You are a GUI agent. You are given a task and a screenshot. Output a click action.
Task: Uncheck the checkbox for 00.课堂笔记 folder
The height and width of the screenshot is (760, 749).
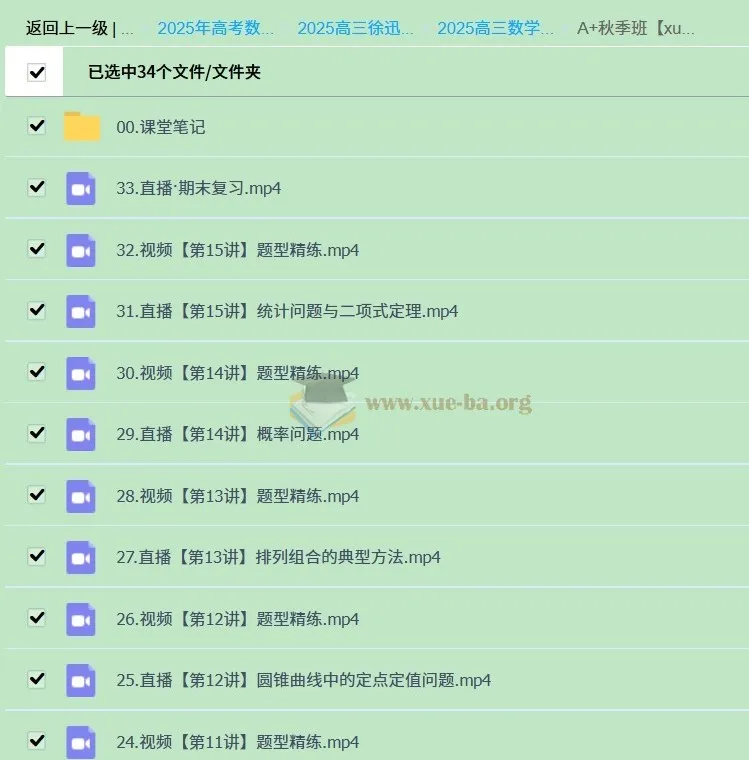37,127
